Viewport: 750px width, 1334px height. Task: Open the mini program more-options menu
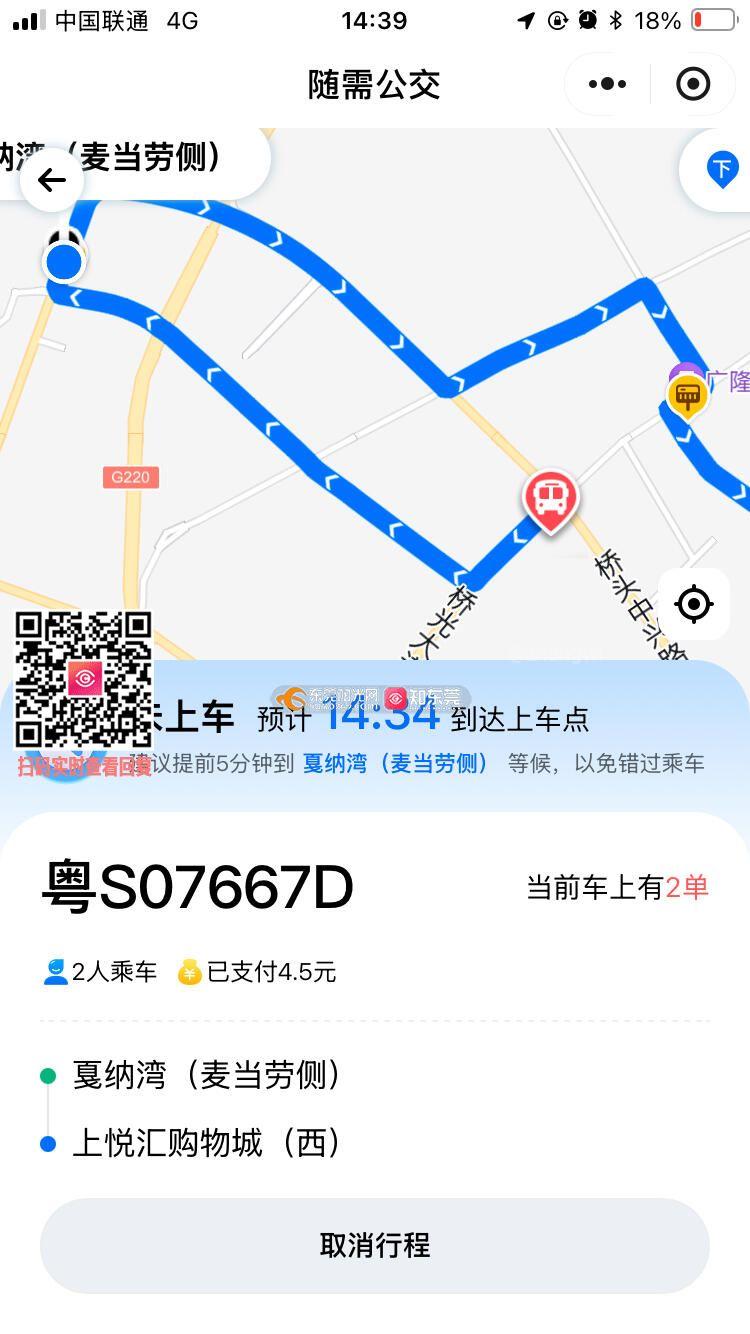(x=607, y=84)
